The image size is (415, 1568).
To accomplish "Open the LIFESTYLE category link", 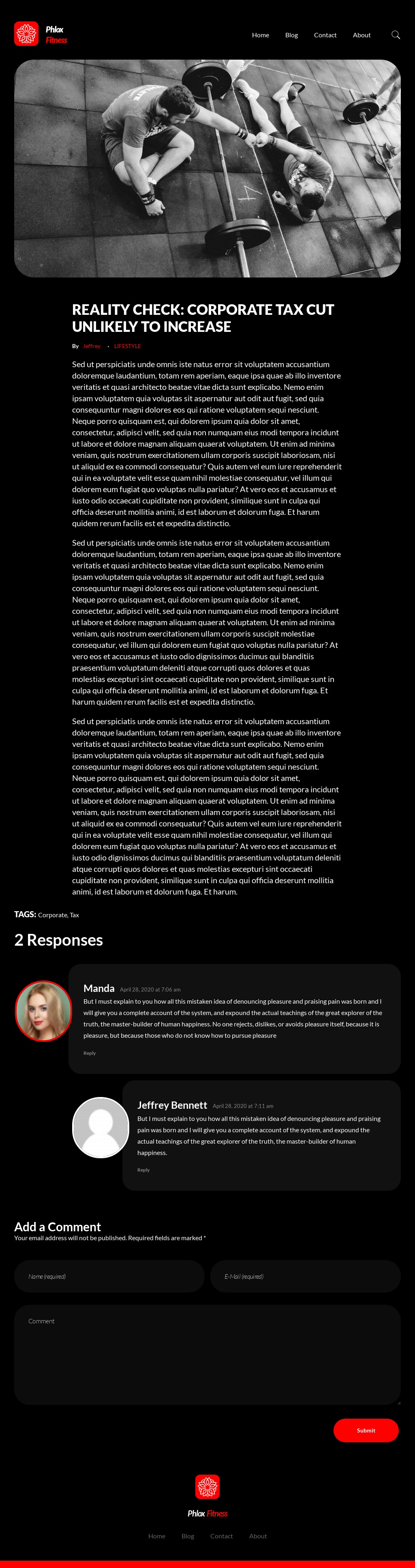I will click(127, 346).
